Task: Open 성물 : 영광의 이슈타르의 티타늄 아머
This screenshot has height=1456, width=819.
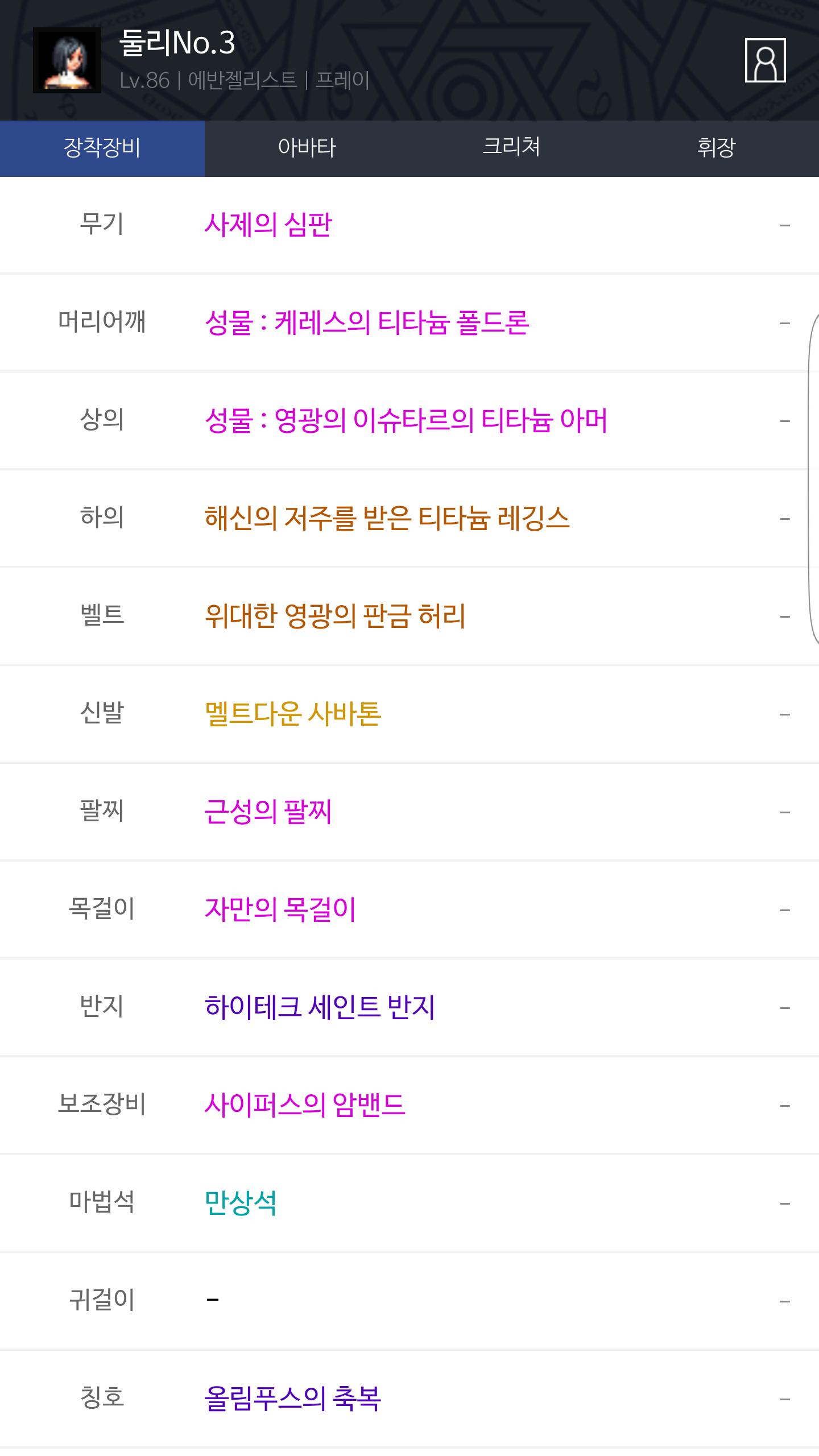Action: pyautogui.click(x=406, y=420)
